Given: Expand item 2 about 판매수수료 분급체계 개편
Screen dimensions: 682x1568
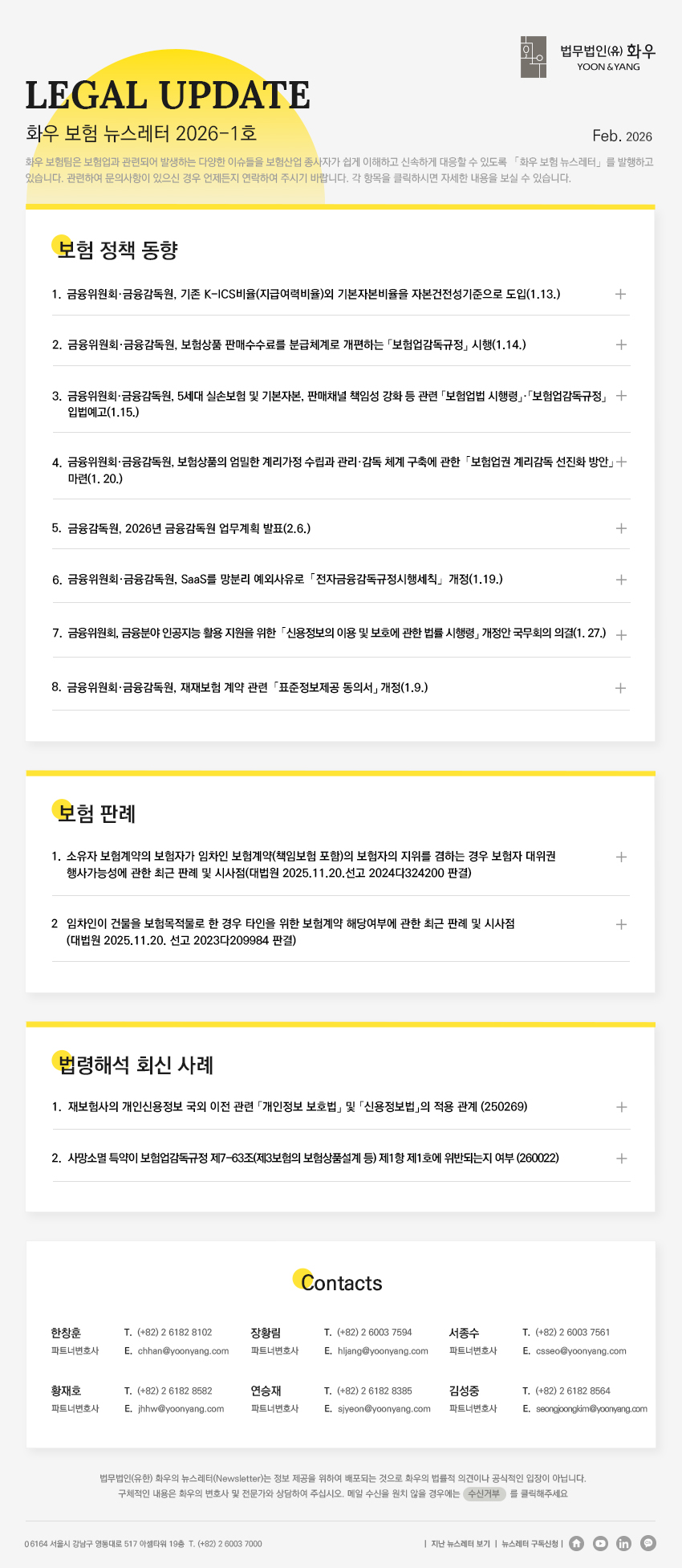Looking at the screenshot, I should point(620,344).
